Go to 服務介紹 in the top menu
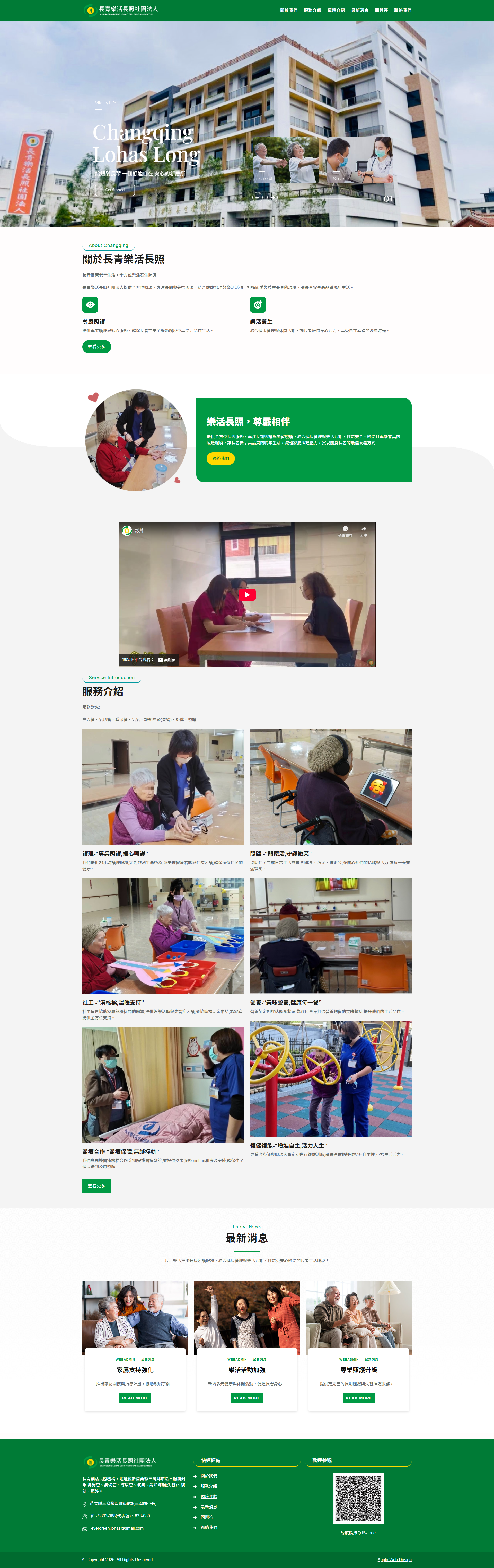The image size is (494, 1568). (x=313, y=10)
